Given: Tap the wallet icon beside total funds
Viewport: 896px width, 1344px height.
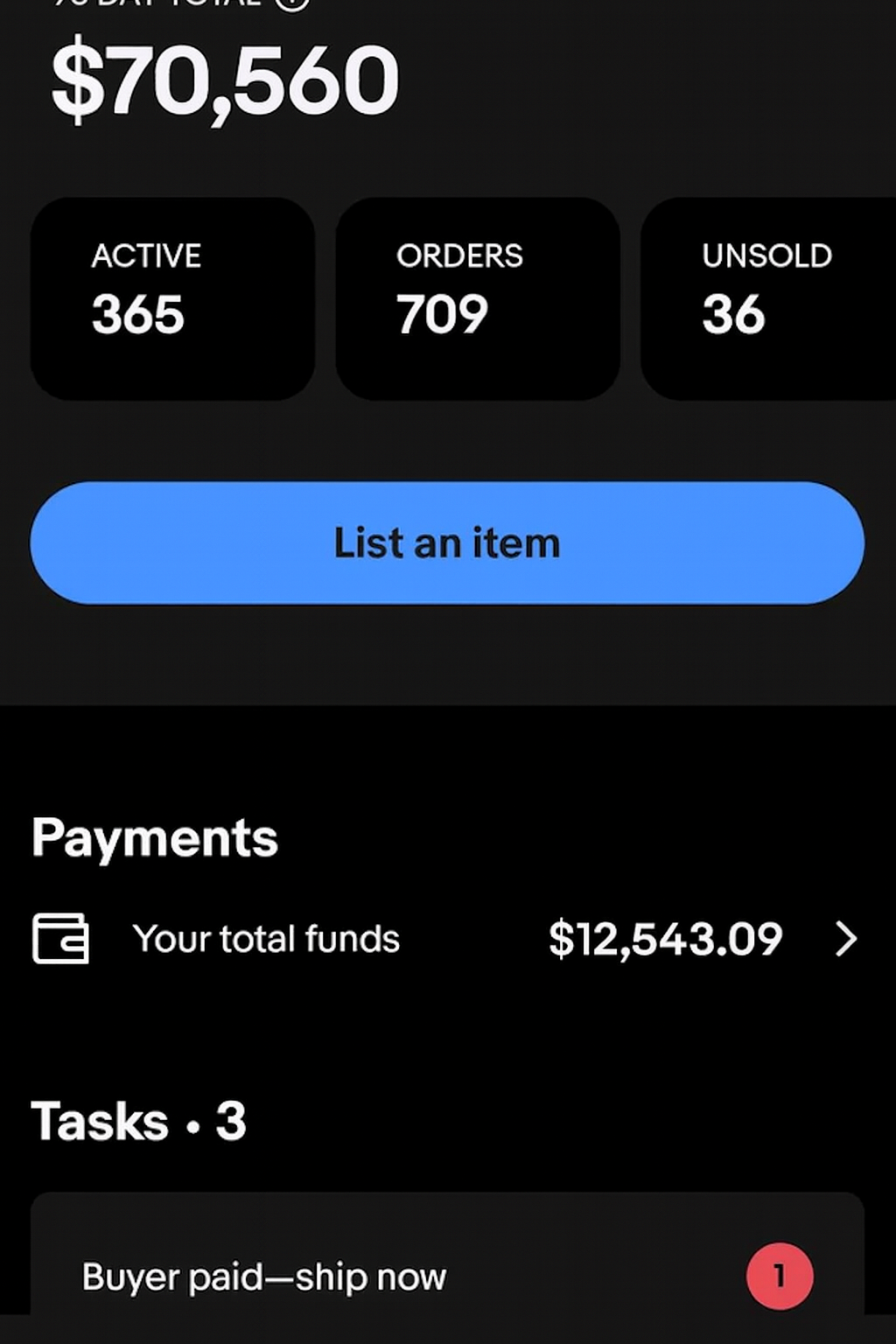Looking at the screenshot, I should (x=59, y=939).
